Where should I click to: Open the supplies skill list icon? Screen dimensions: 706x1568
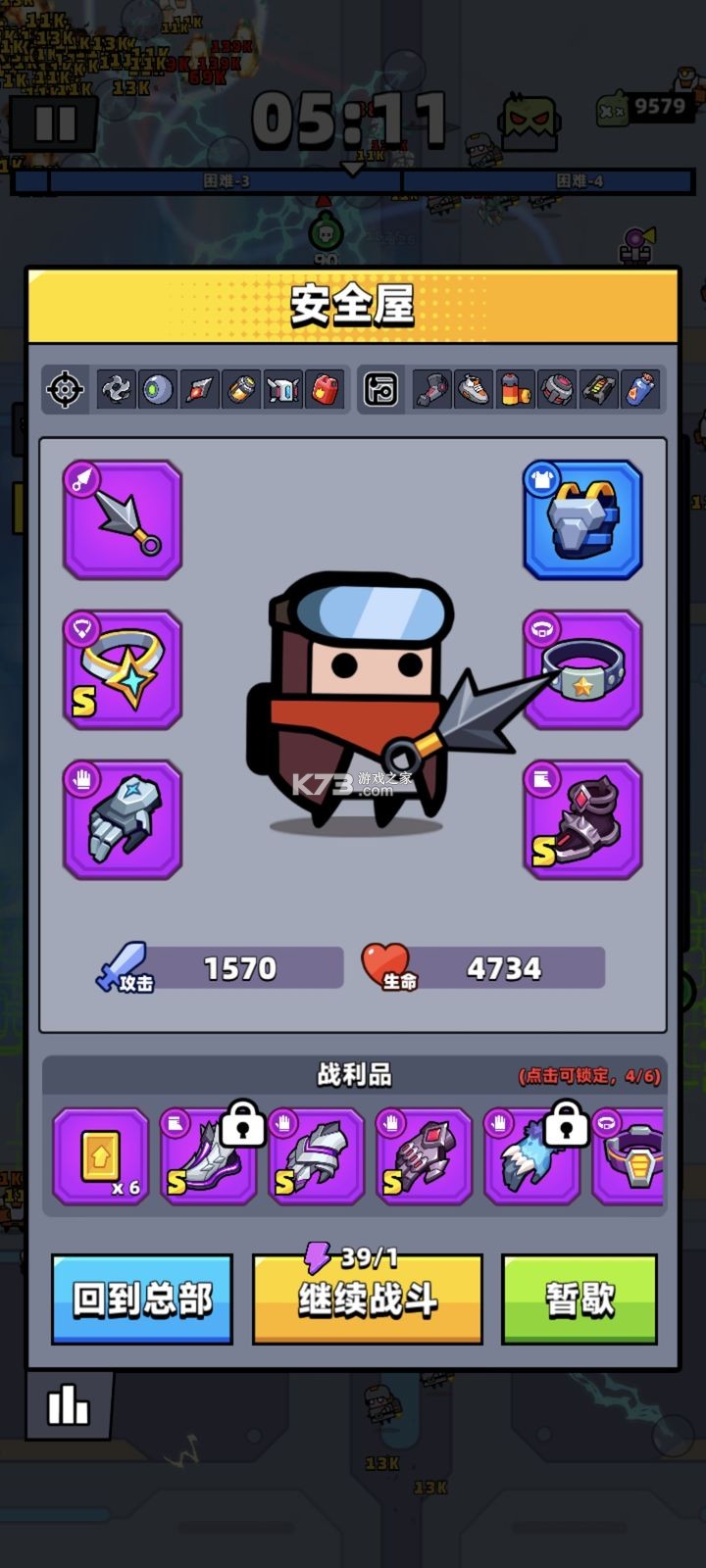pyautogui.click(x=380, y=389)
